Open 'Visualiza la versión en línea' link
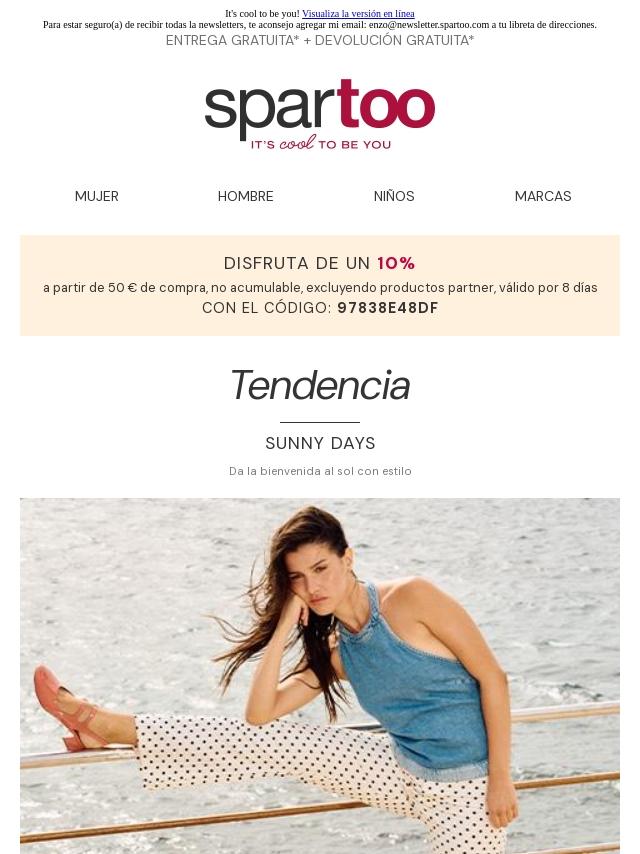640x854 pixels. coord(358,14)
